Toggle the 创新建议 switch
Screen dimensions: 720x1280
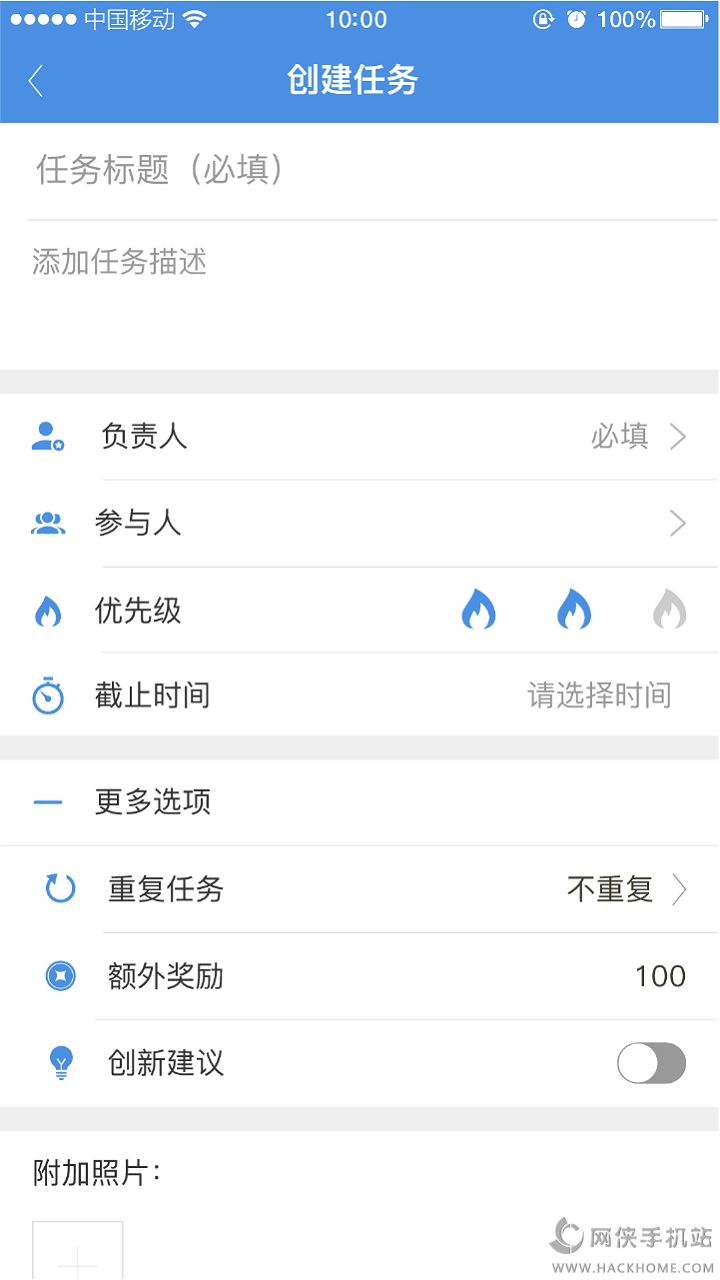[651, 1063]
